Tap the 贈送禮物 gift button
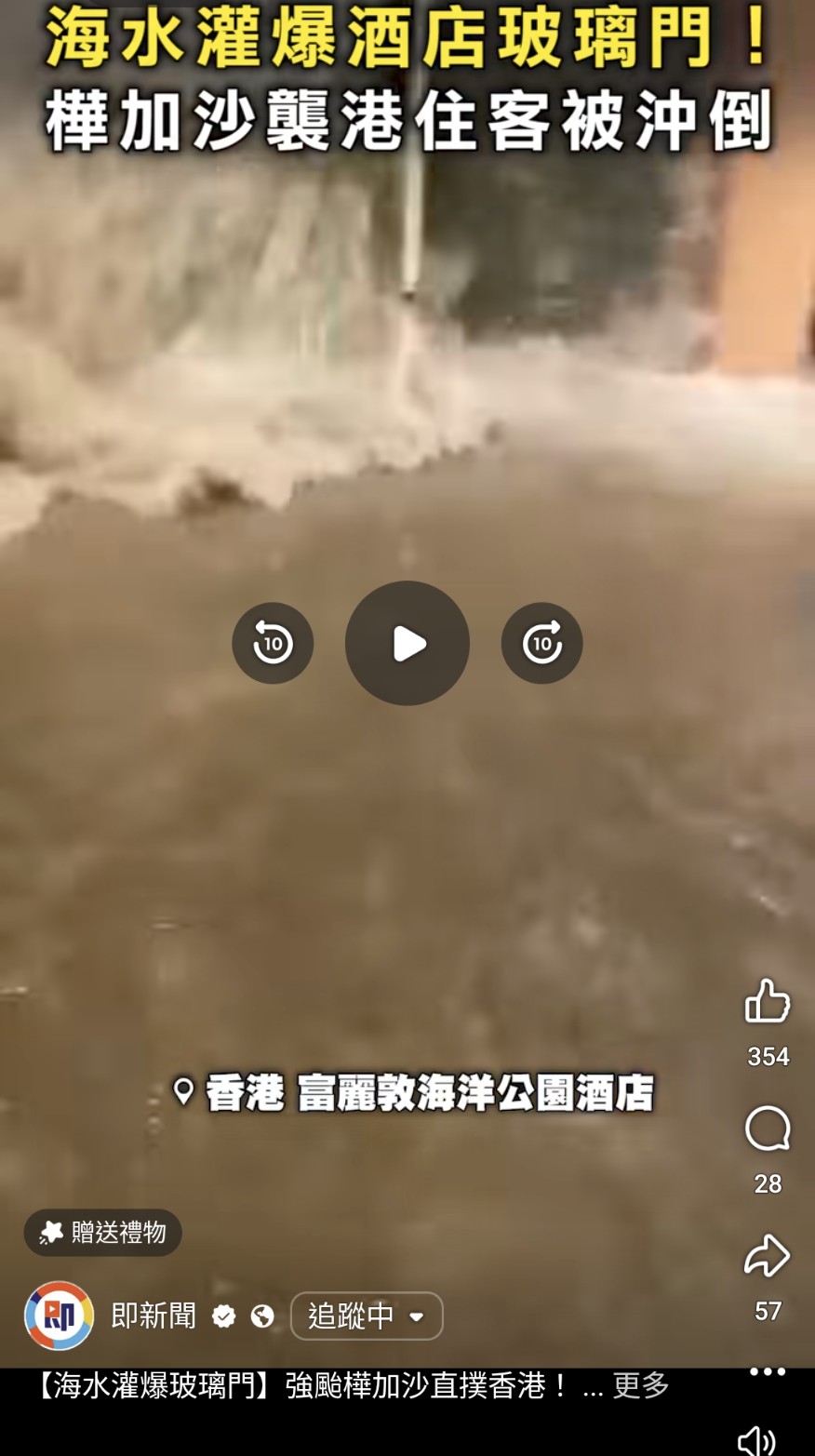Image resolution: width=815 pixels, height=1456 pixels. (x=103, y=1233)
